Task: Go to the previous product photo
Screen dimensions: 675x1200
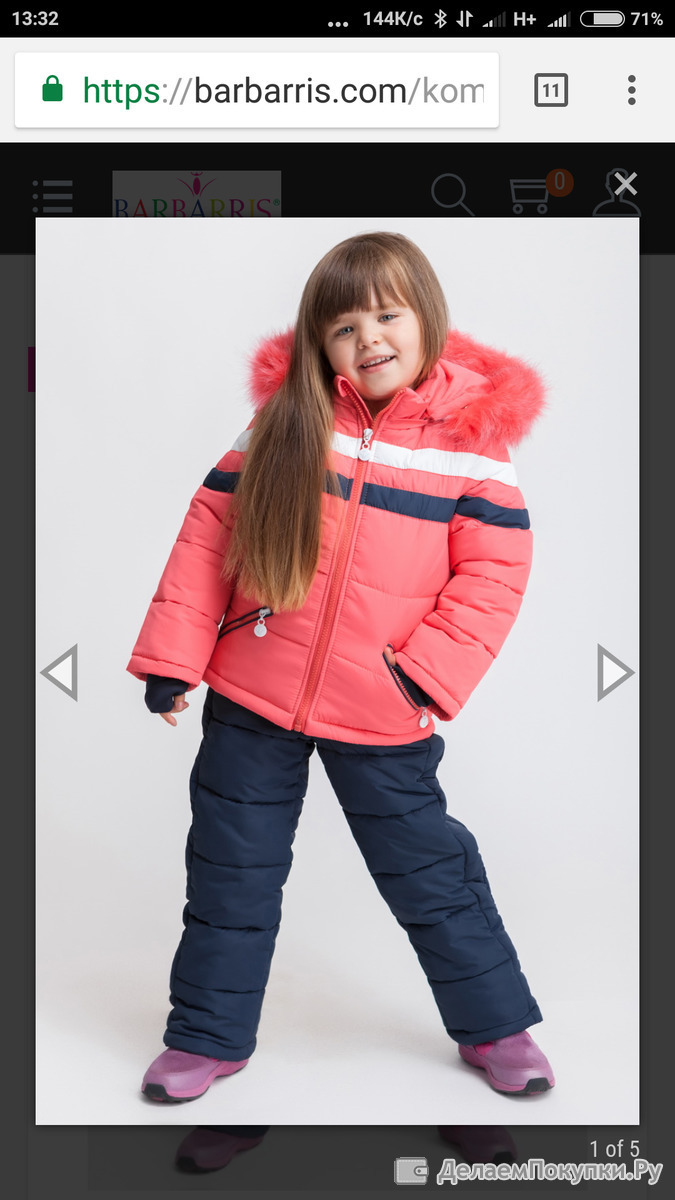Action: 59,672
